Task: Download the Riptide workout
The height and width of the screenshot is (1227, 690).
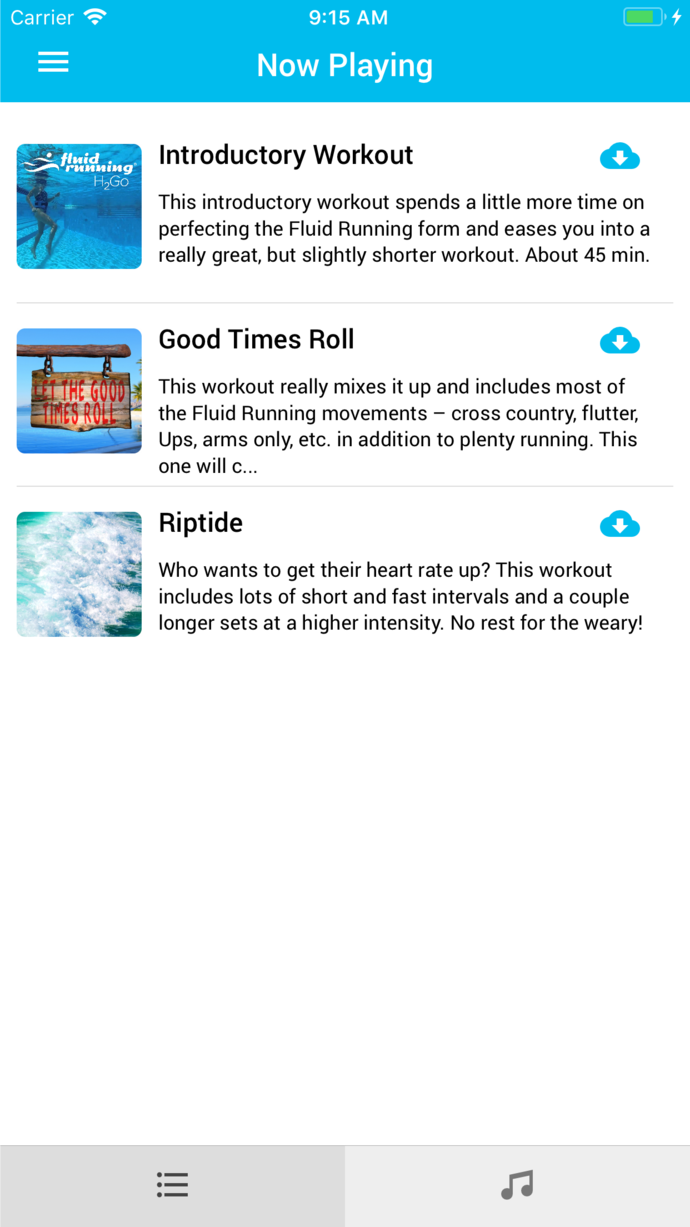Action: (620, 525)
